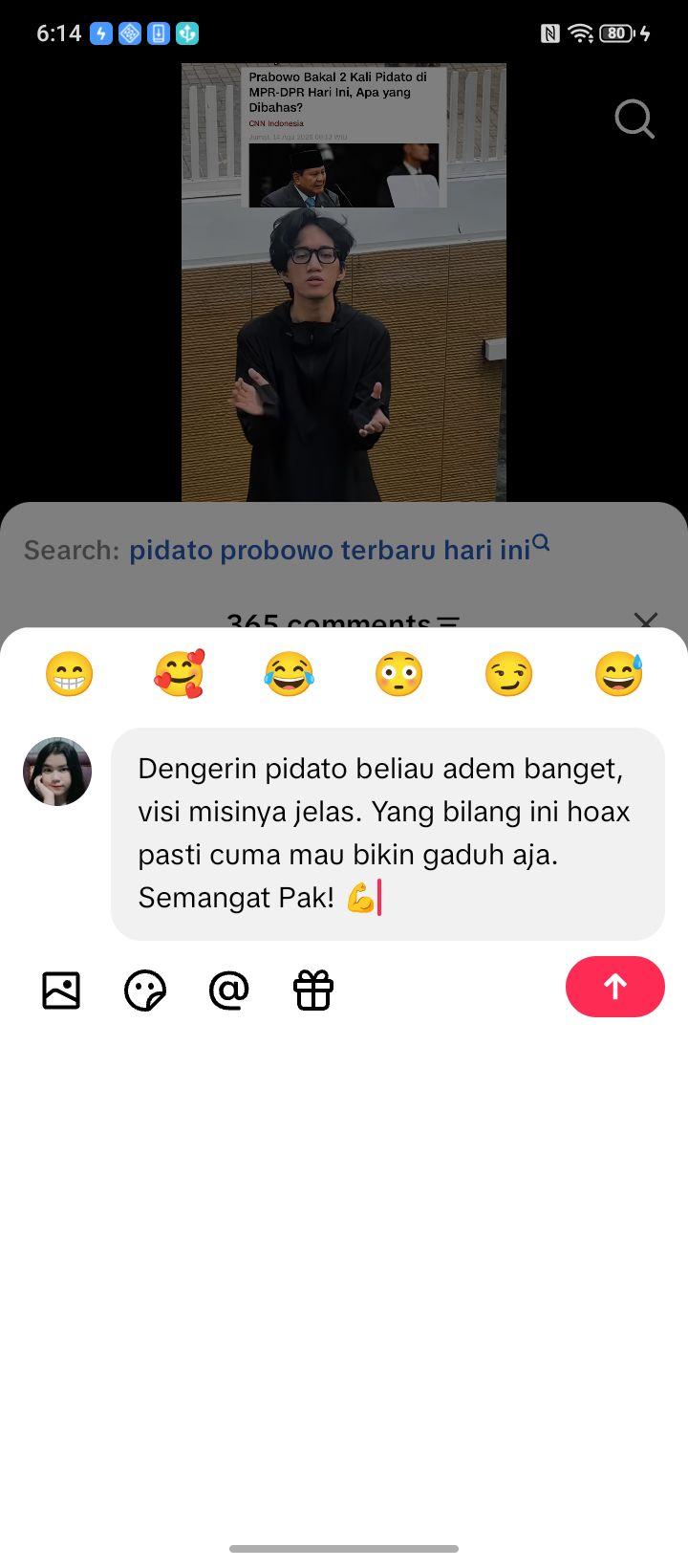Open the gift icon
The width and height of the screenshot is (688, 1568).
(x=313, y=991)
